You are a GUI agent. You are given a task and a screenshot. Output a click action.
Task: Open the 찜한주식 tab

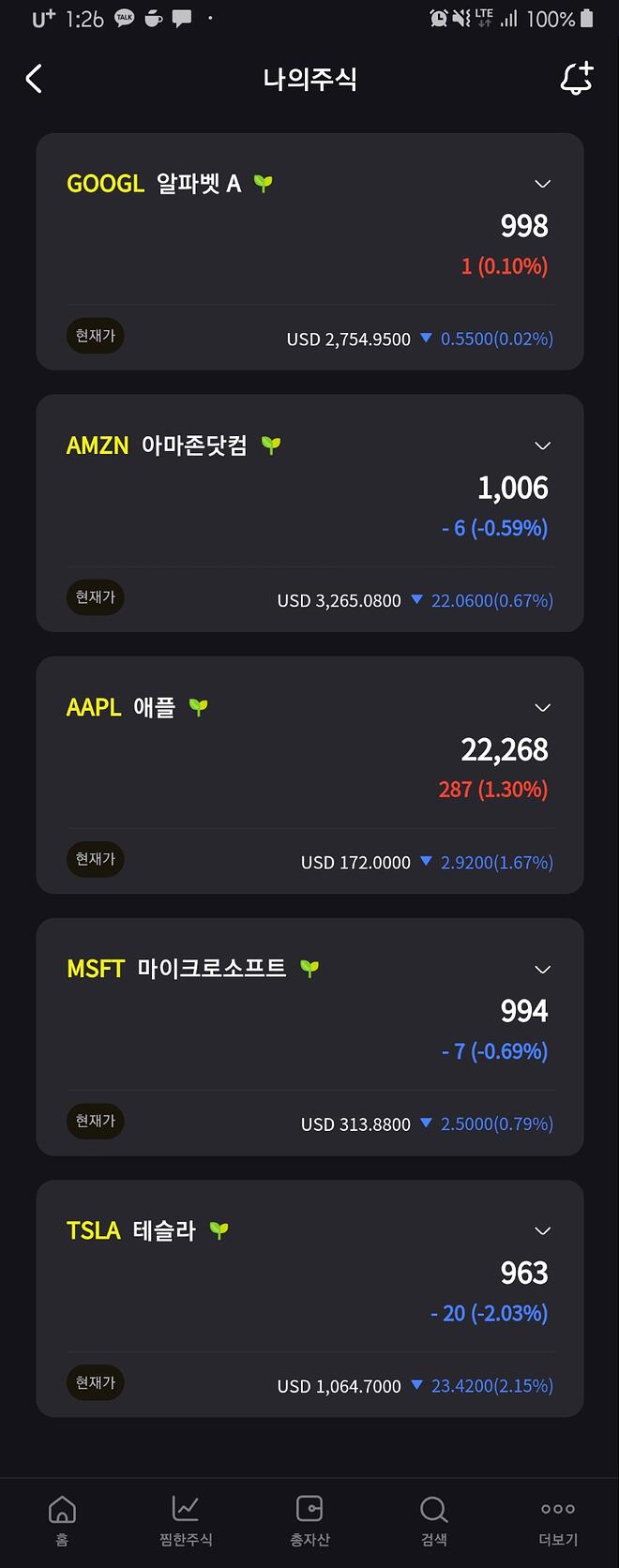[x=186, y=1520]
